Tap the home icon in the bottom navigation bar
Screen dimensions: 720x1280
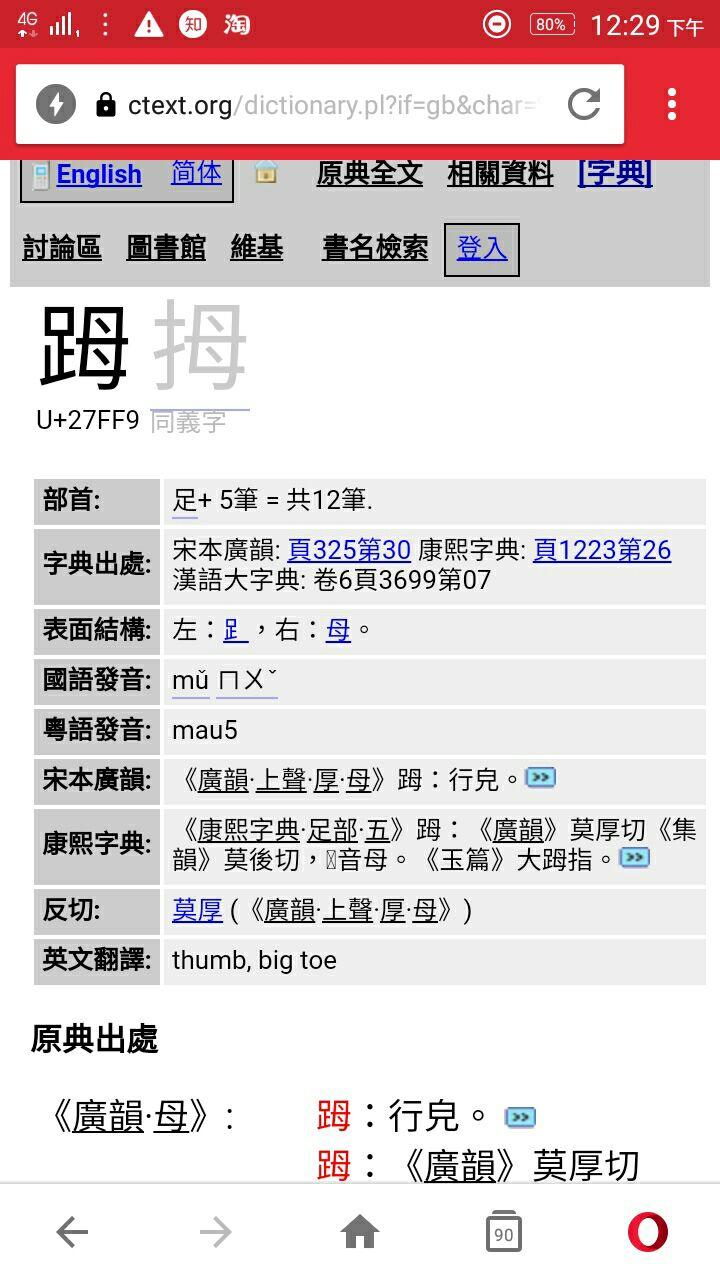pos(360,1232)
